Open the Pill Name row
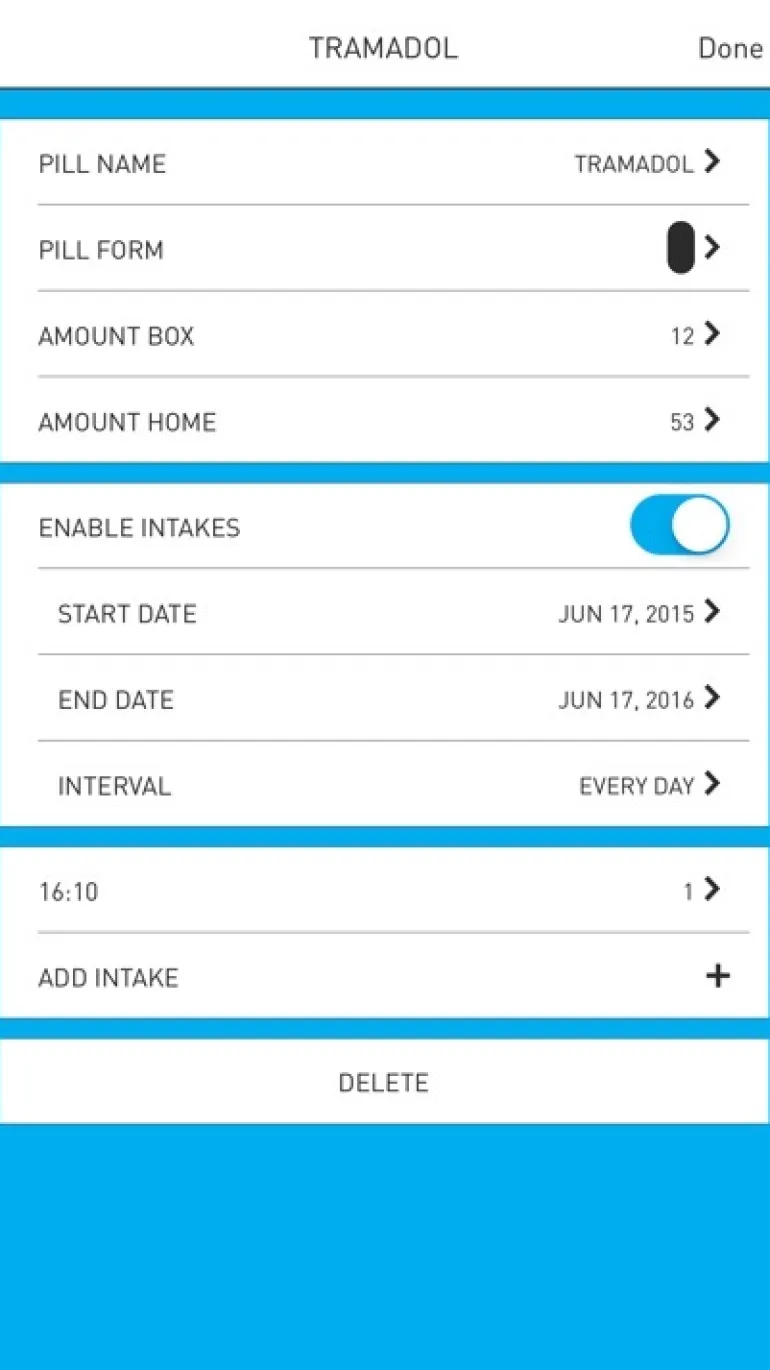 click(385, 163)
